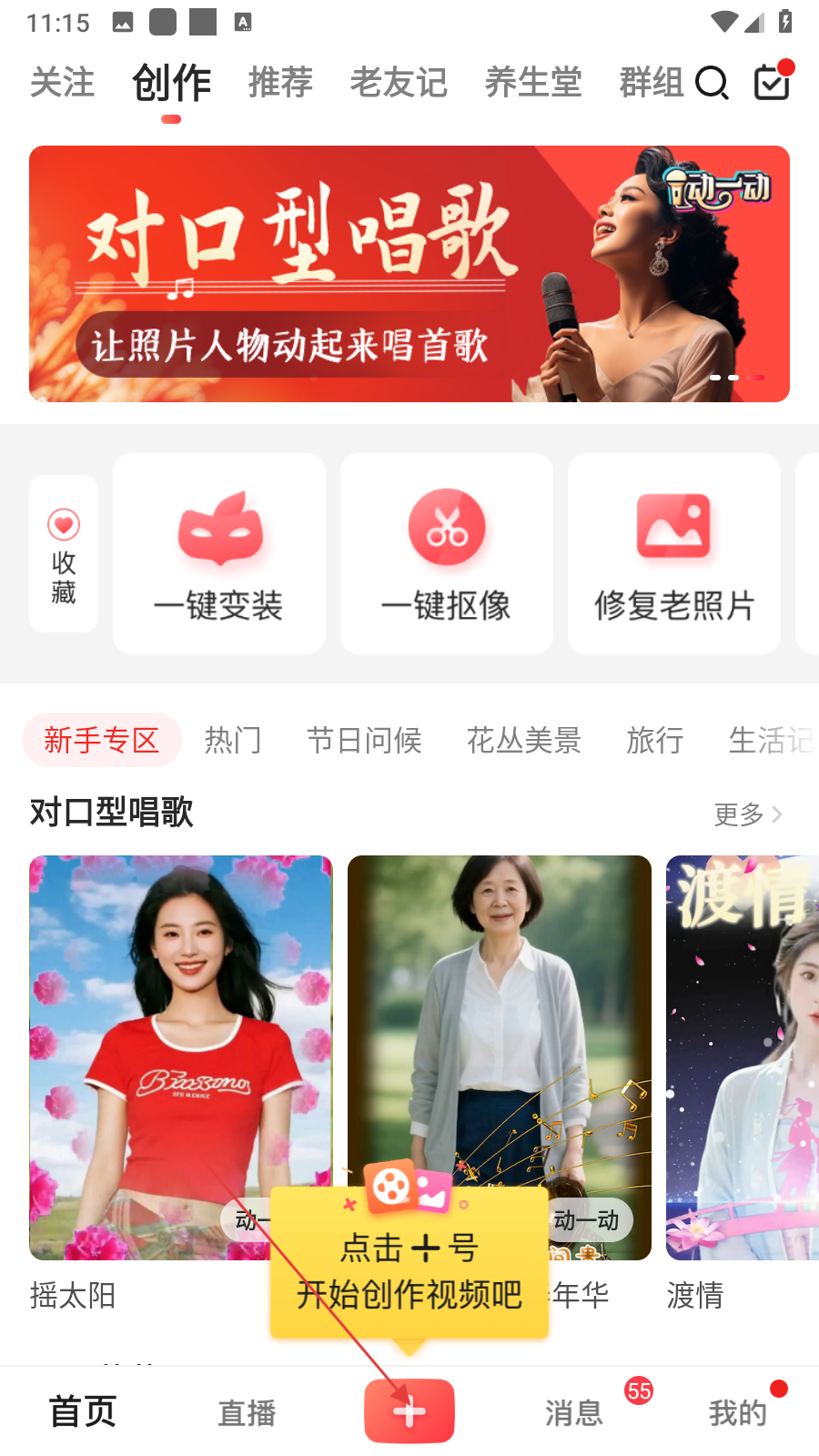View 更多 lip-sync singing templates

748,814
